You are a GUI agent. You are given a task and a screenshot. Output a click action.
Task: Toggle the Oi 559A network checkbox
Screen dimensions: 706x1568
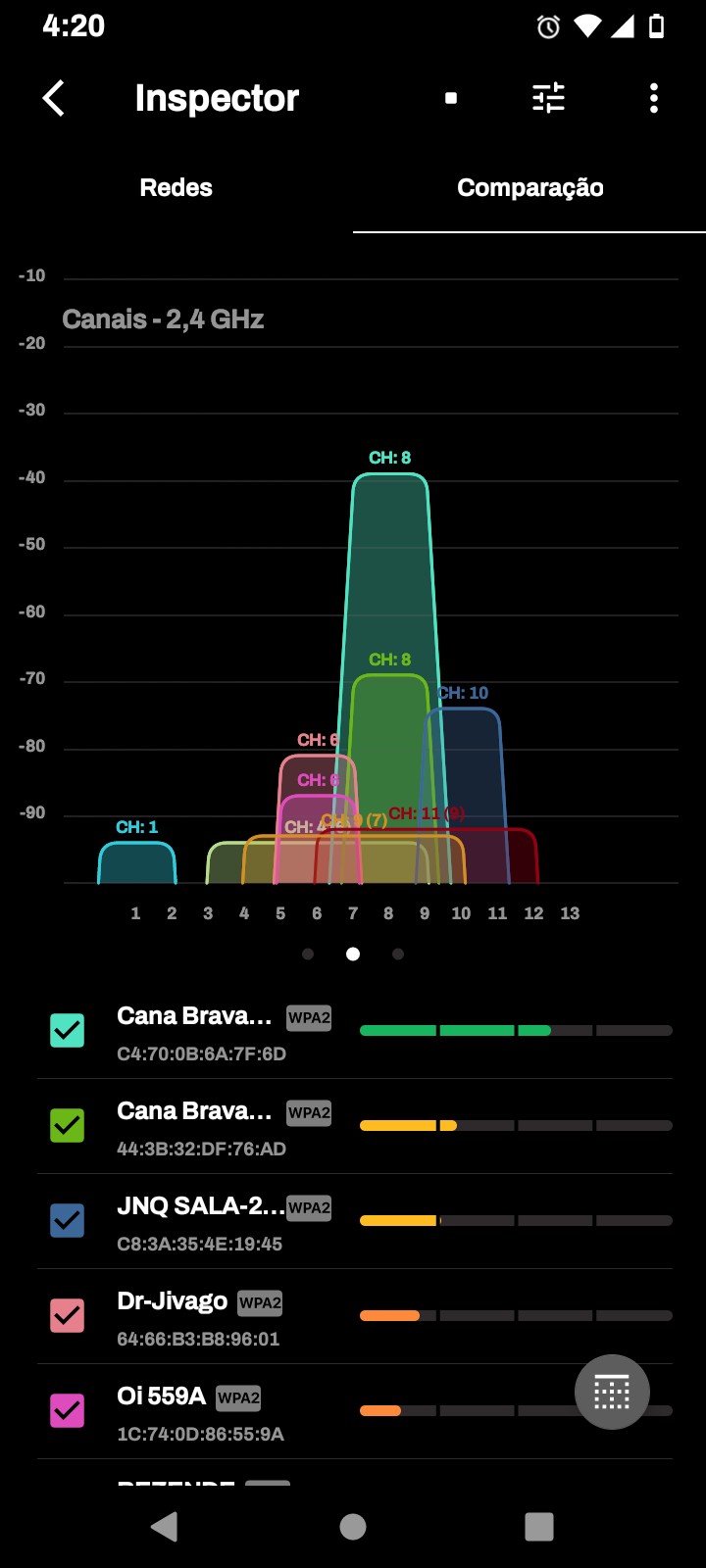point(68,1411)
